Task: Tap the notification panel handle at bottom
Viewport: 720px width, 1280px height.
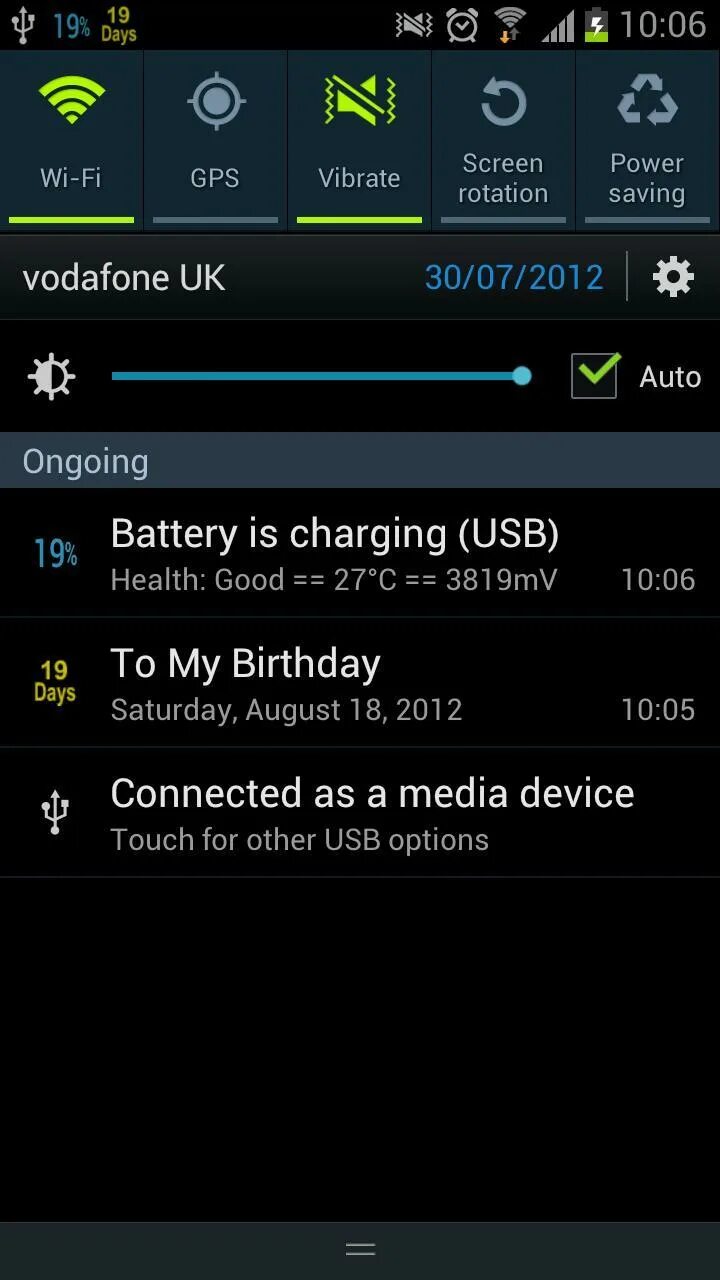Action: point(360,1249)
